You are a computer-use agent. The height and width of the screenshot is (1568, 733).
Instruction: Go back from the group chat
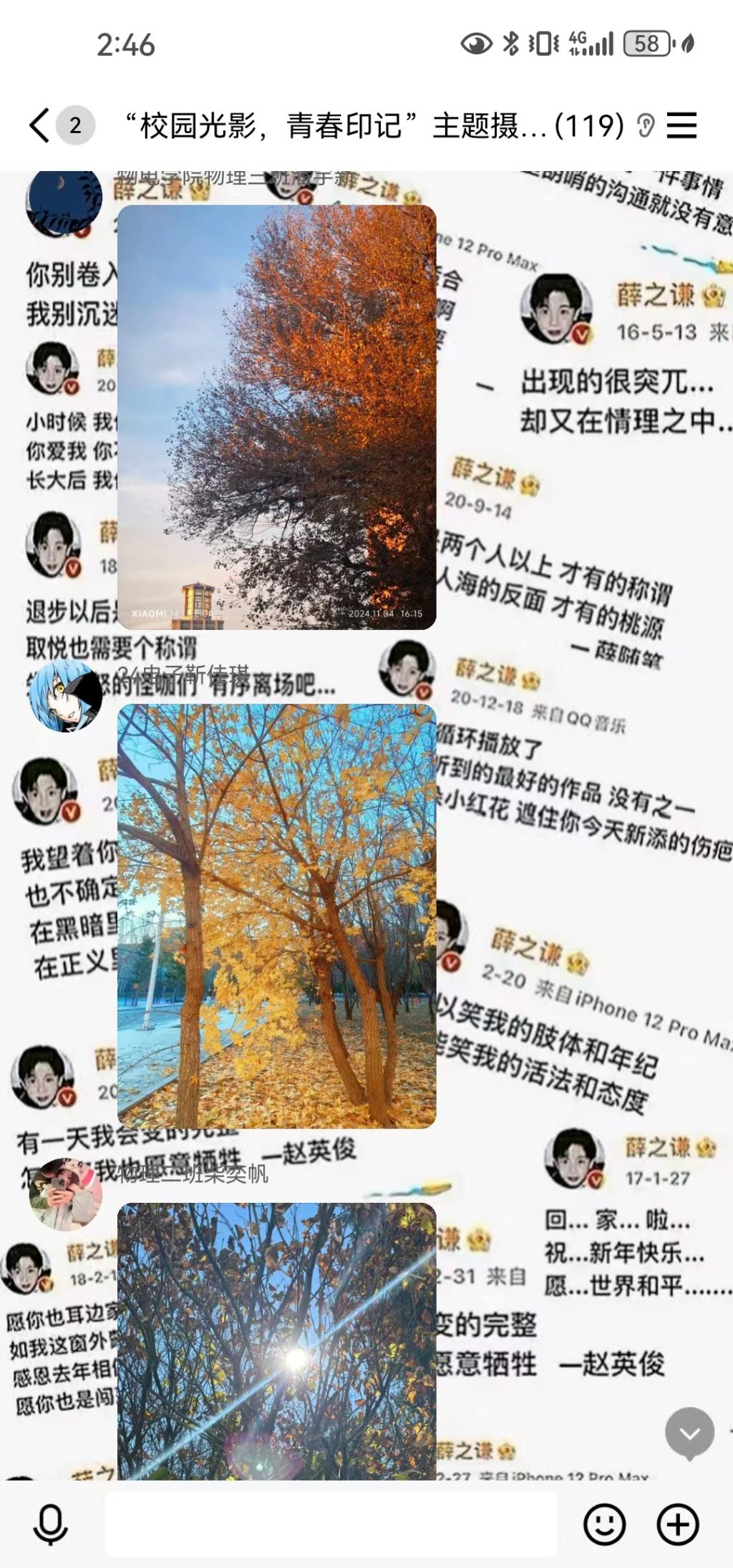40,125
